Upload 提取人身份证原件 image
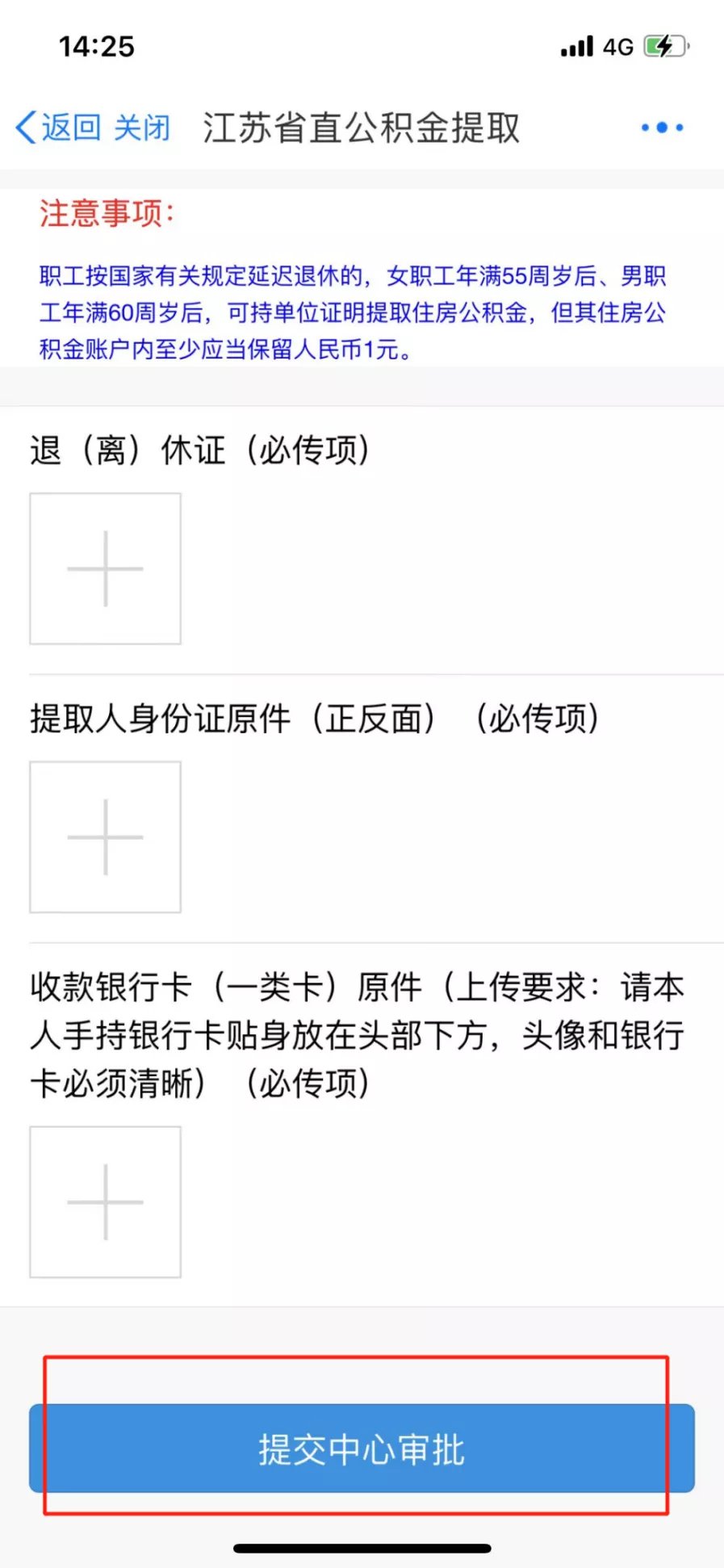Viewport: 724px width, 1568px height. point(105,836)
